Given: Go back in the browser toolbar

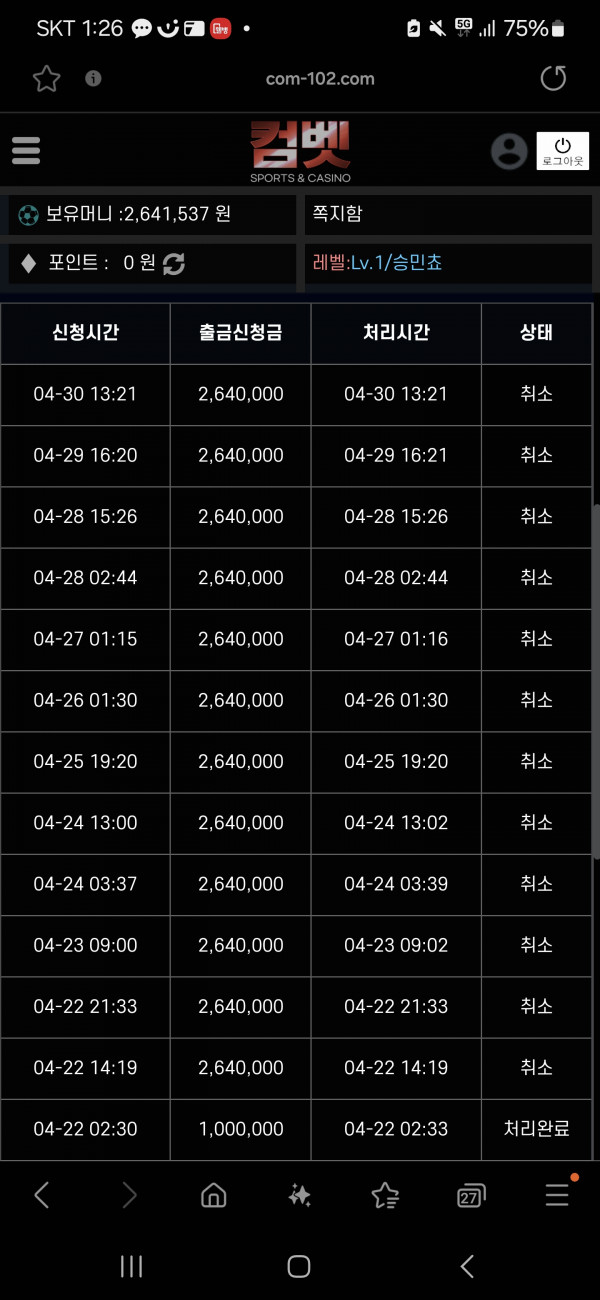Looking at the screenshot, I should pyautogui.click(x=42, y=1194).
